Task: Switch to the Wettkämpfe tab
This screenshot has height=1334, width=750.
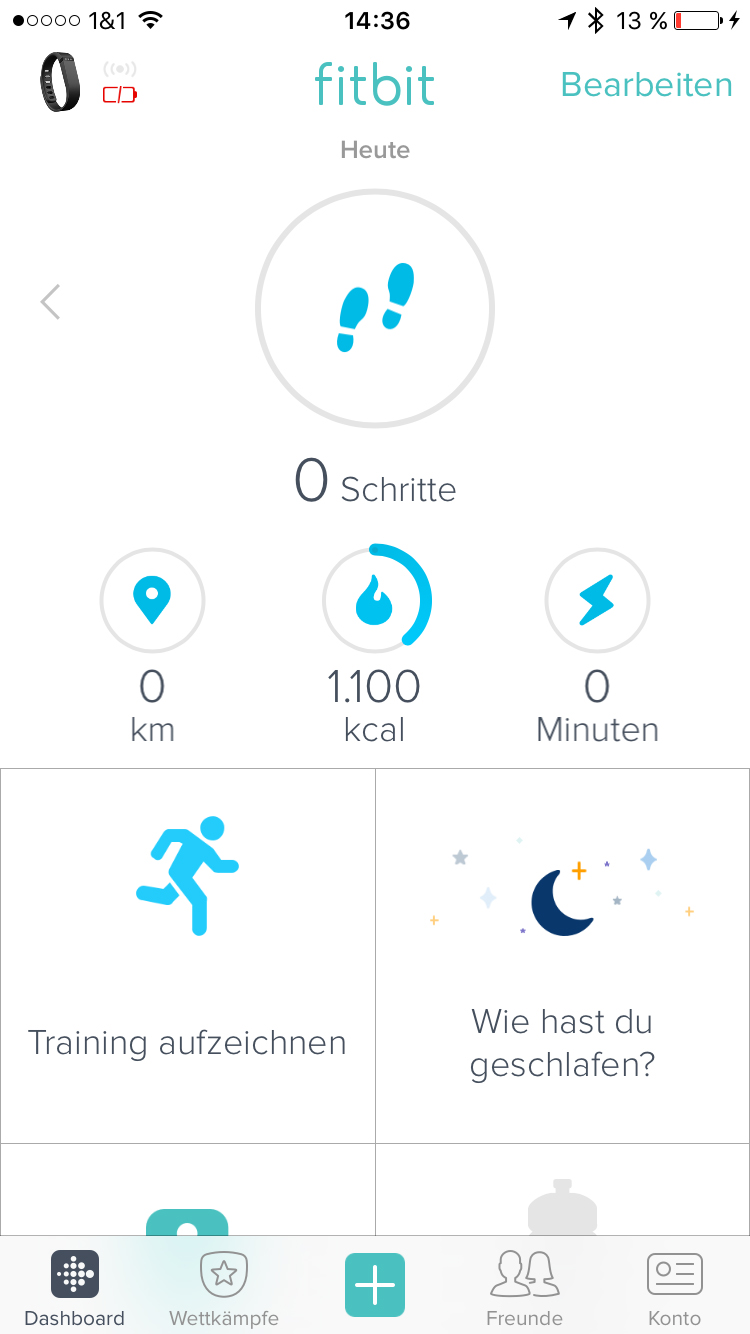Action: pos(224,1288)
